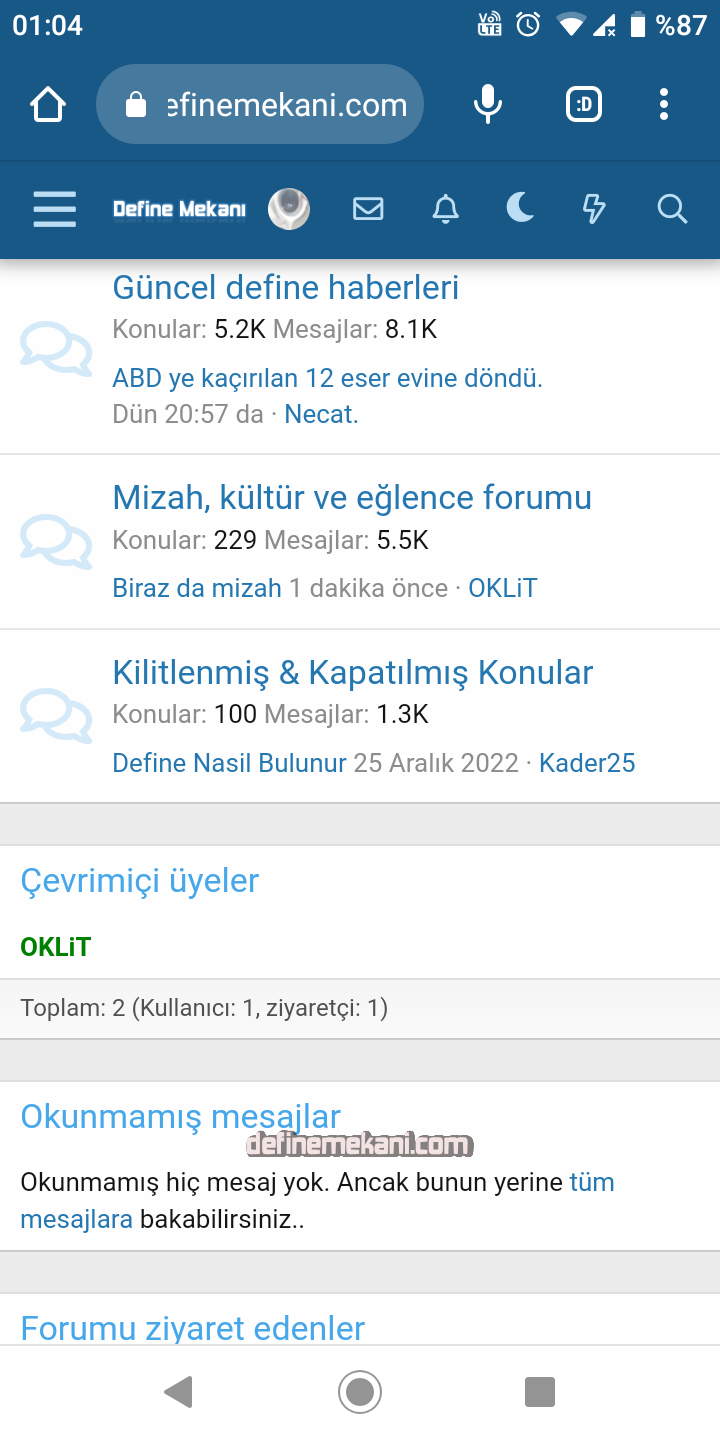Viewport: 720px width, 1440px height.
Task: Open the What's new lightning icon
Action: point(594,209)
